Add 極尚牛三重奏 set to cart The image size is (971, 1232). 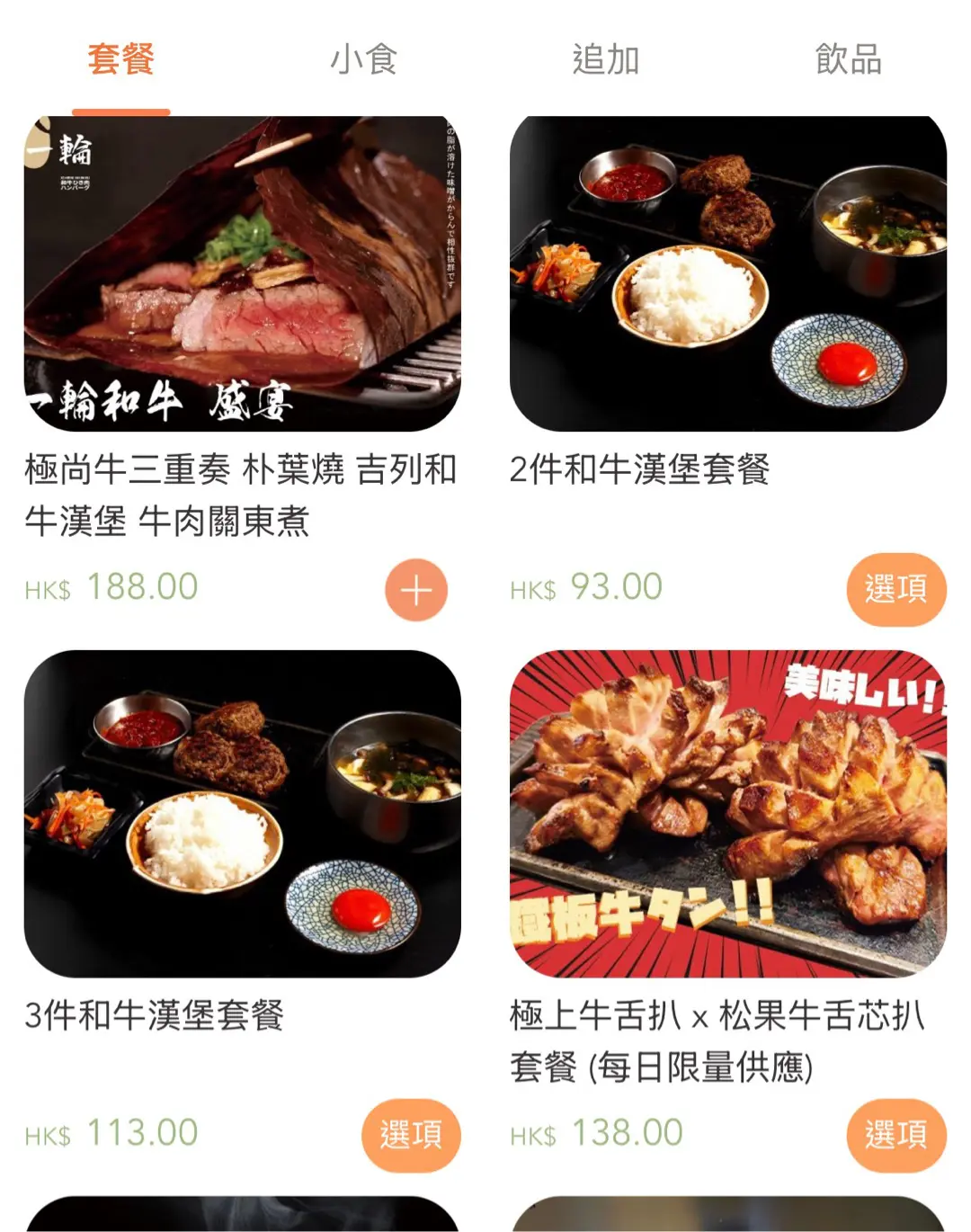[415, 590]
